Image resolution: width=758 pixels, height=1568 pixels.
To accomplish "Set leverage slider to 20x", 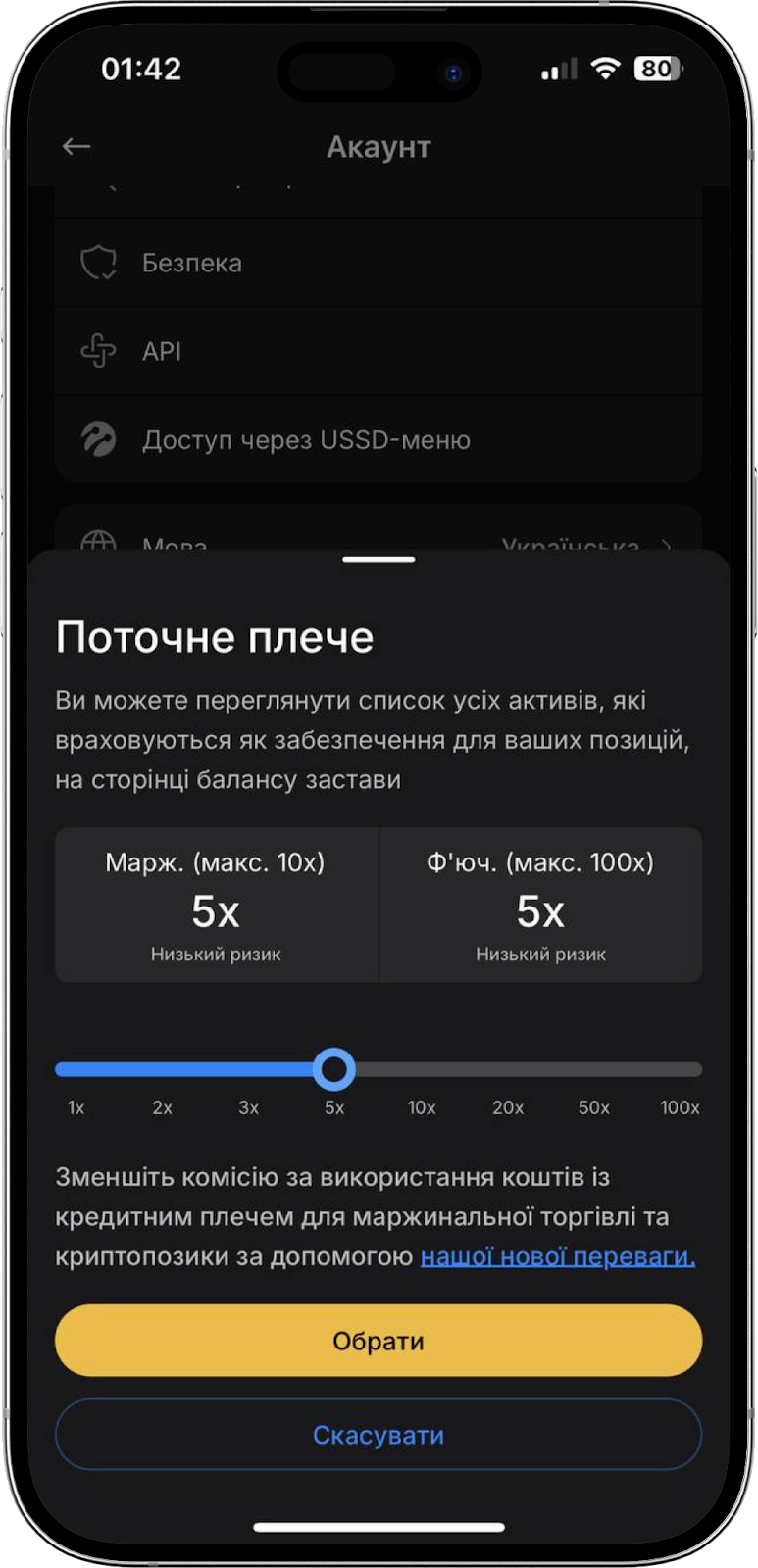I will [x=508, y=1069].
